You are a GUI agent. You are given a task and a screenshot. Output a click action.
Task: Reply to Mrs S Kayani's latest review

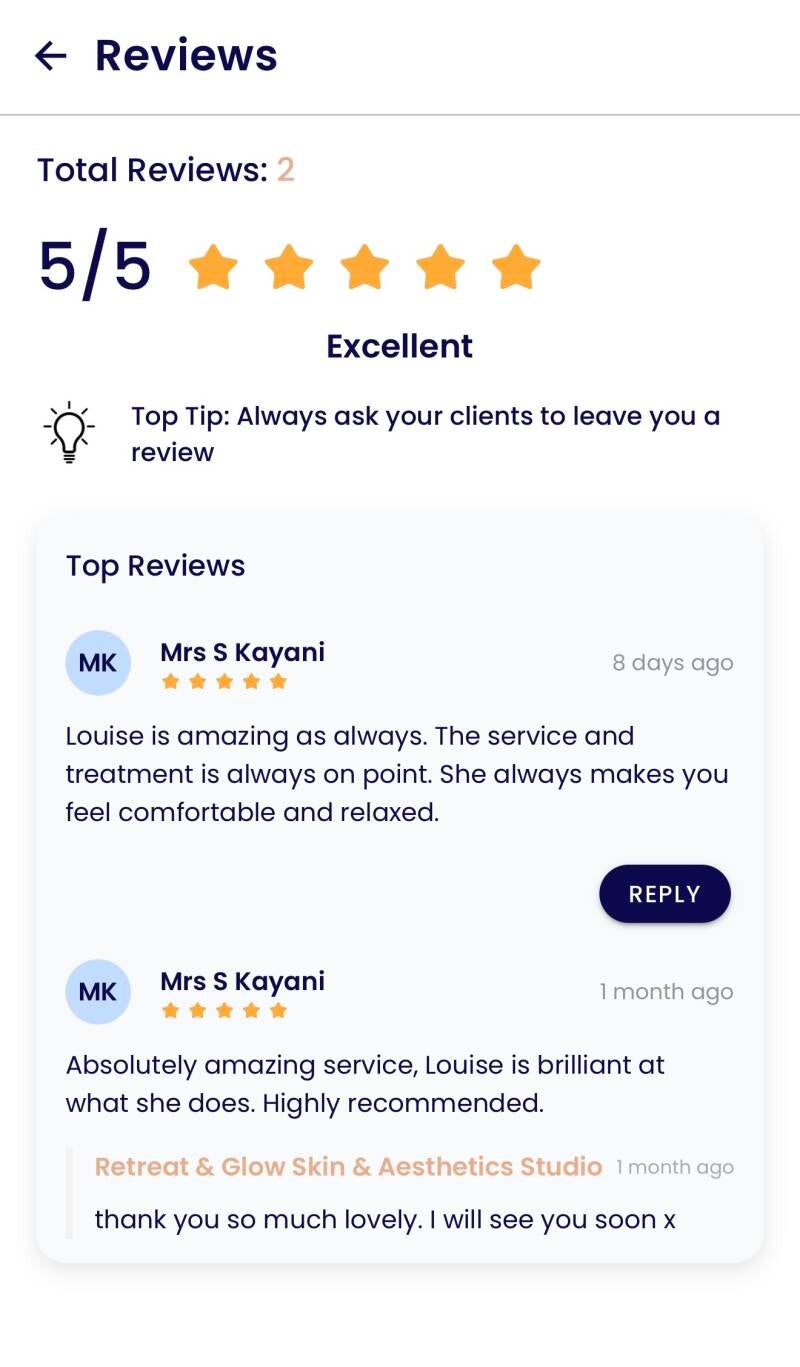click(x=665, y=894)
